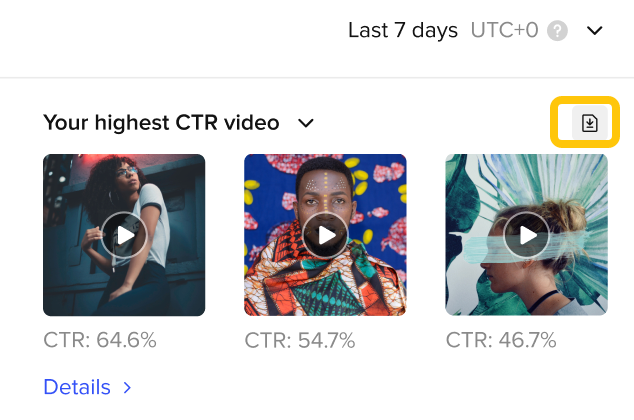Viewport: 634px width, 420px height.
Task: Play the video with CTR 64.6%
Action: (x=124, y=235)
